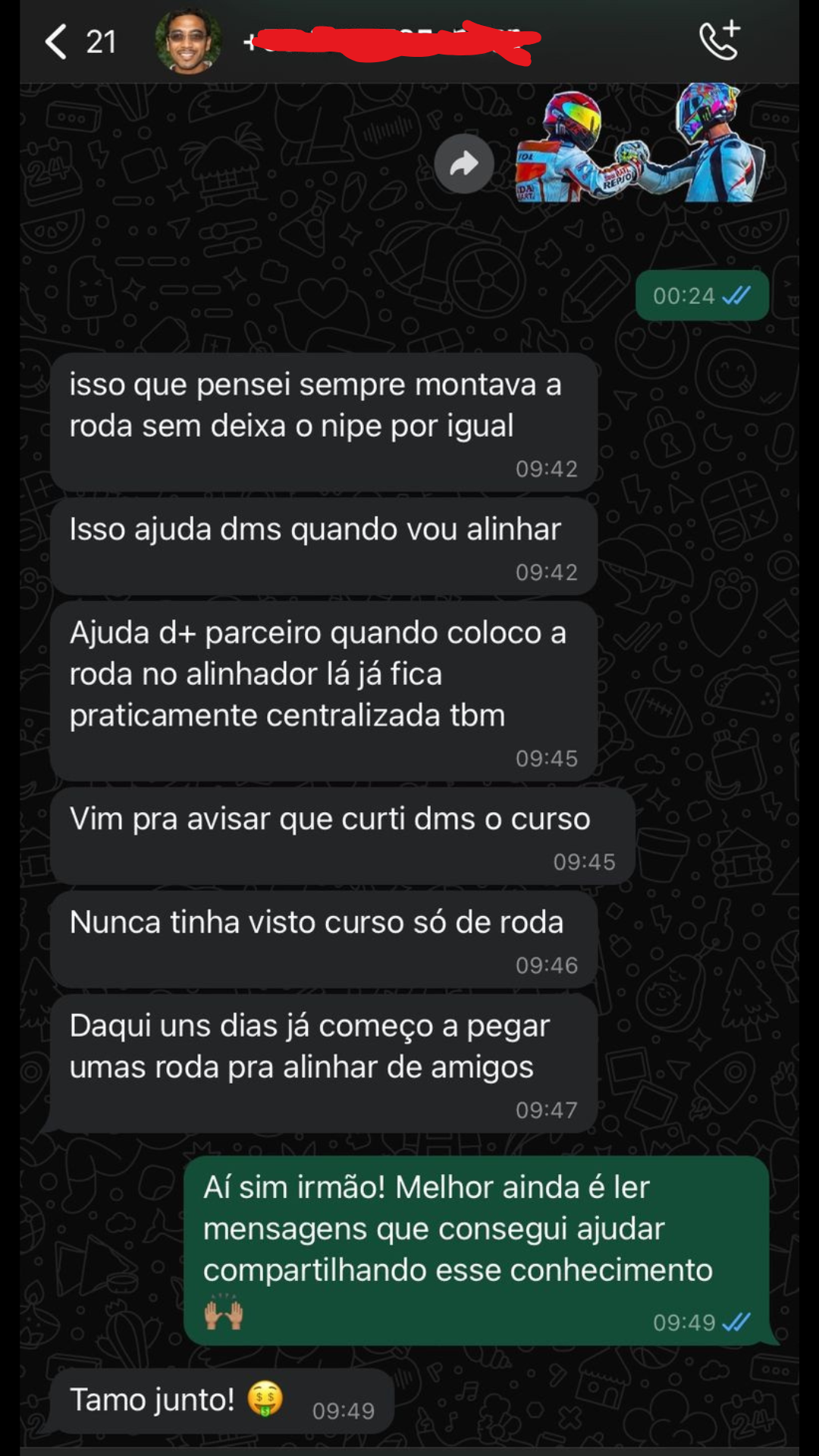
Task: Forward the motorcycle racers sticker
Action: (463, 164)
